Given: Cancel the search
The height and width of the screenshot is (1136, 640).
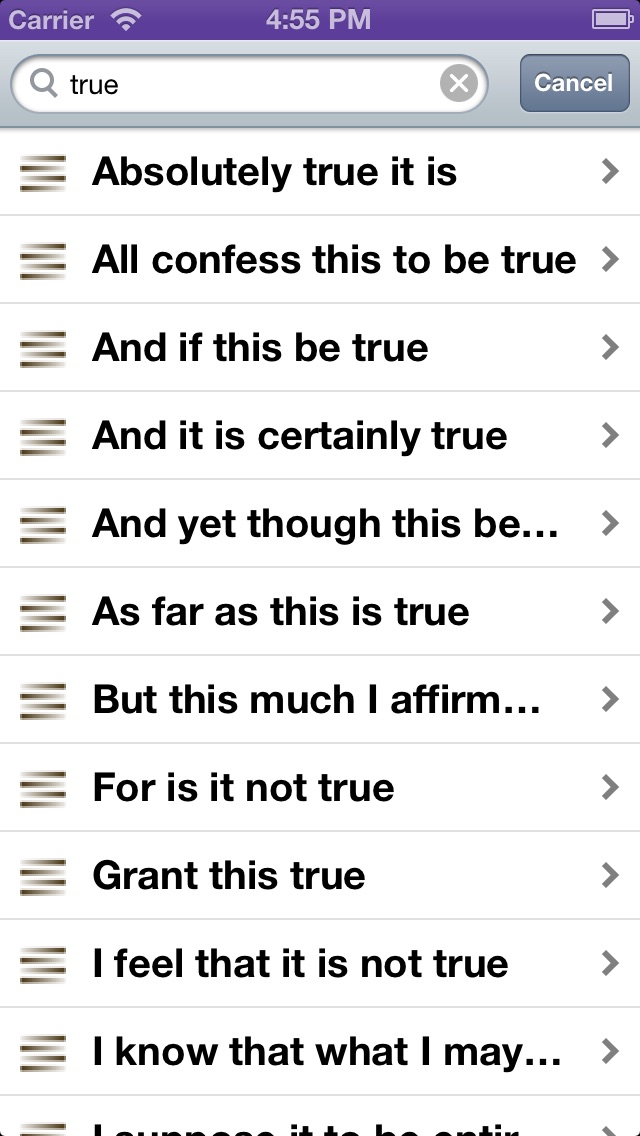Looking at the screenshot, I should click(x=574, y=83).
